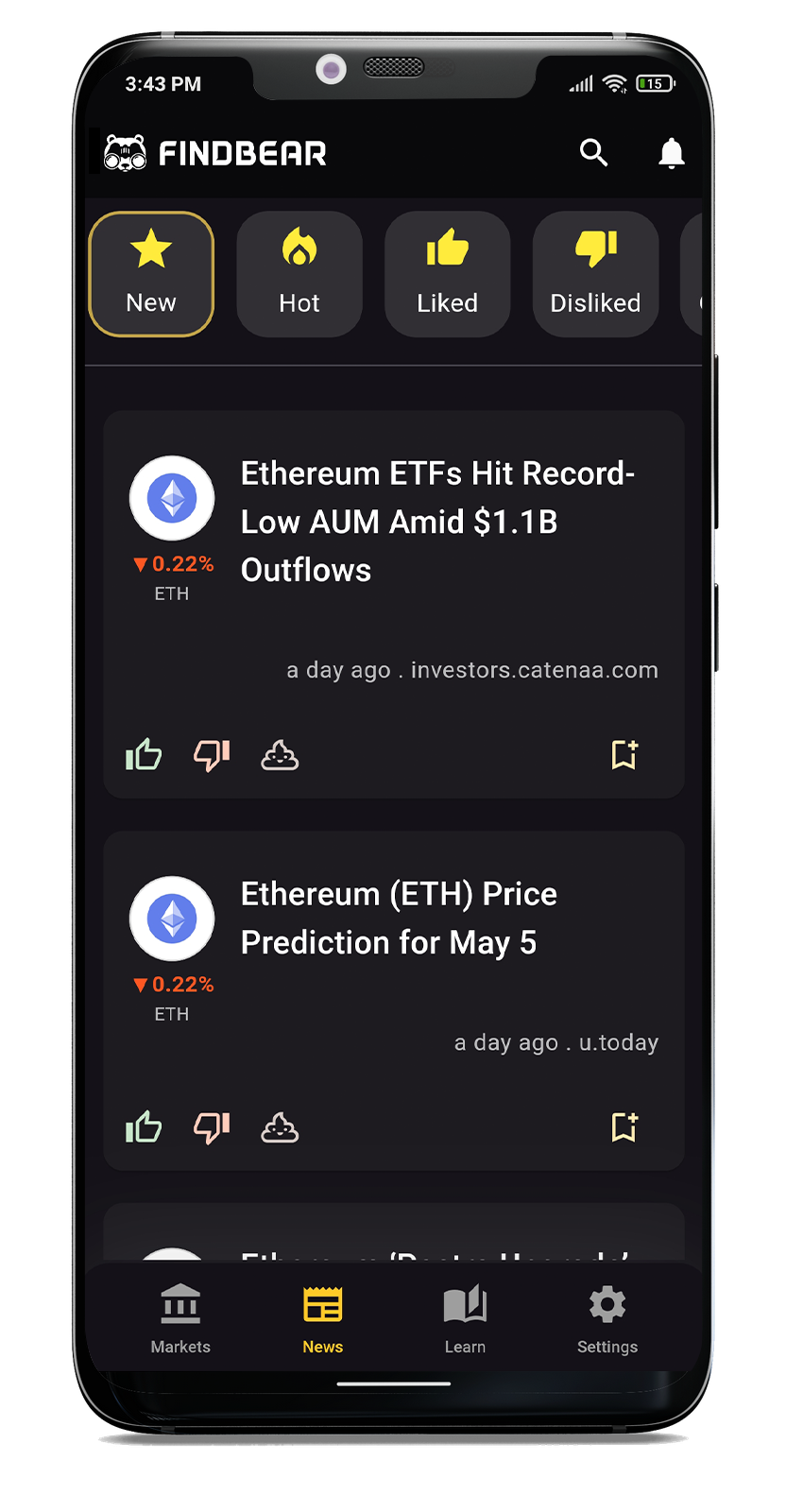The height and width of the screenshot is (1512, 786).
Task: Tap the poop icon on ETH Price Prediction article
Action: click(280, 1127)
